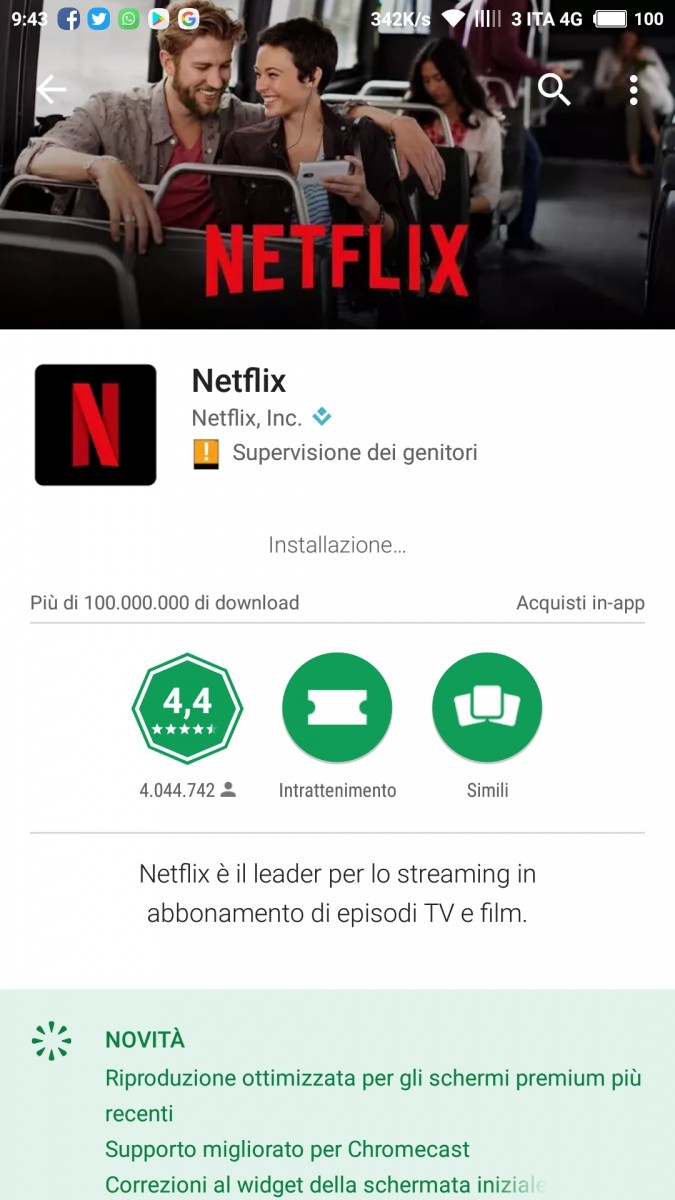Open the 4,4 rating badge
The image size is (675, 1200).
point(187,708)
